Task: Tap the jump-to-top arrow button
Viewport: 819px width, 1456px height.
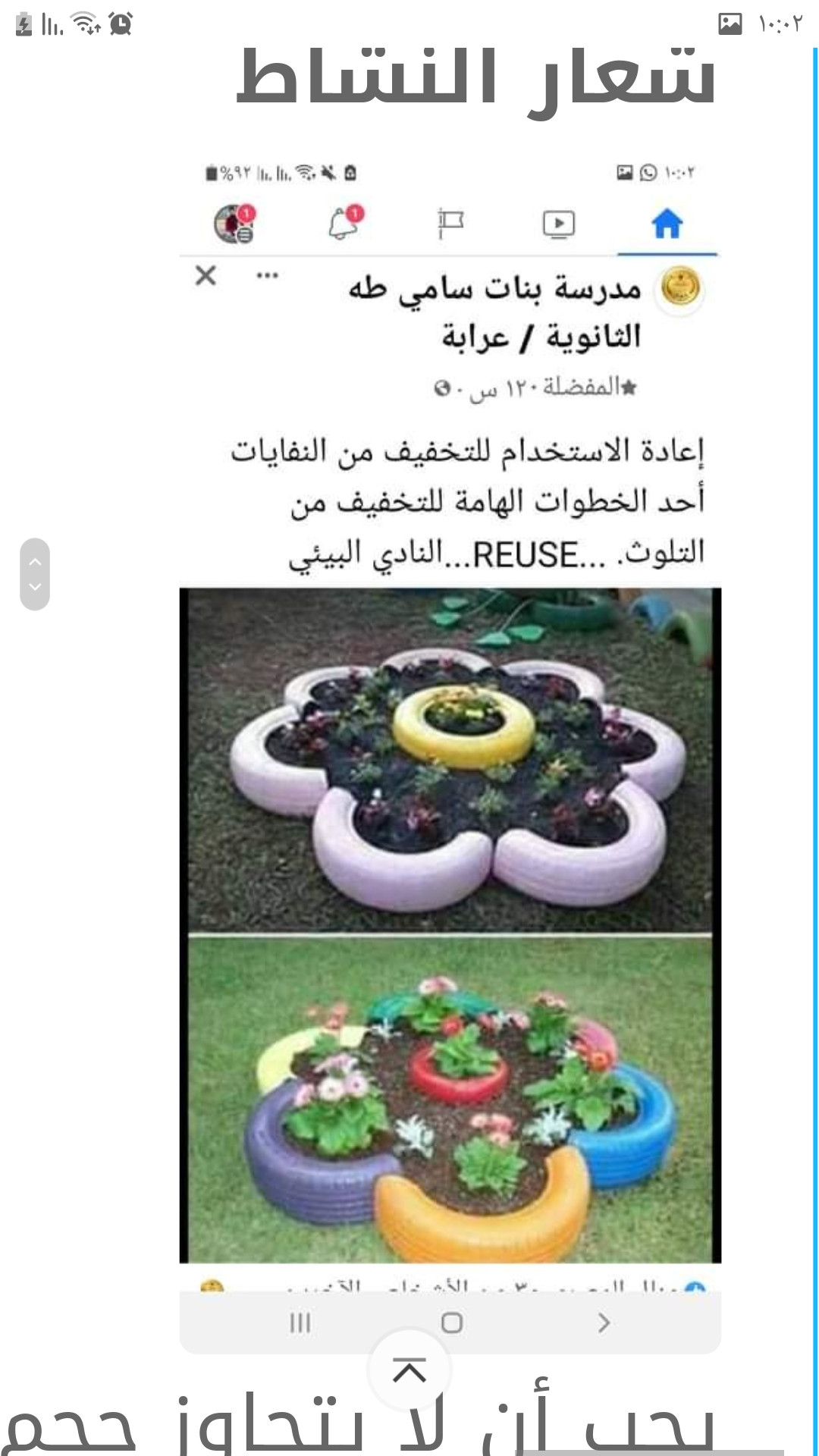Action: [x=409, y=1370]
